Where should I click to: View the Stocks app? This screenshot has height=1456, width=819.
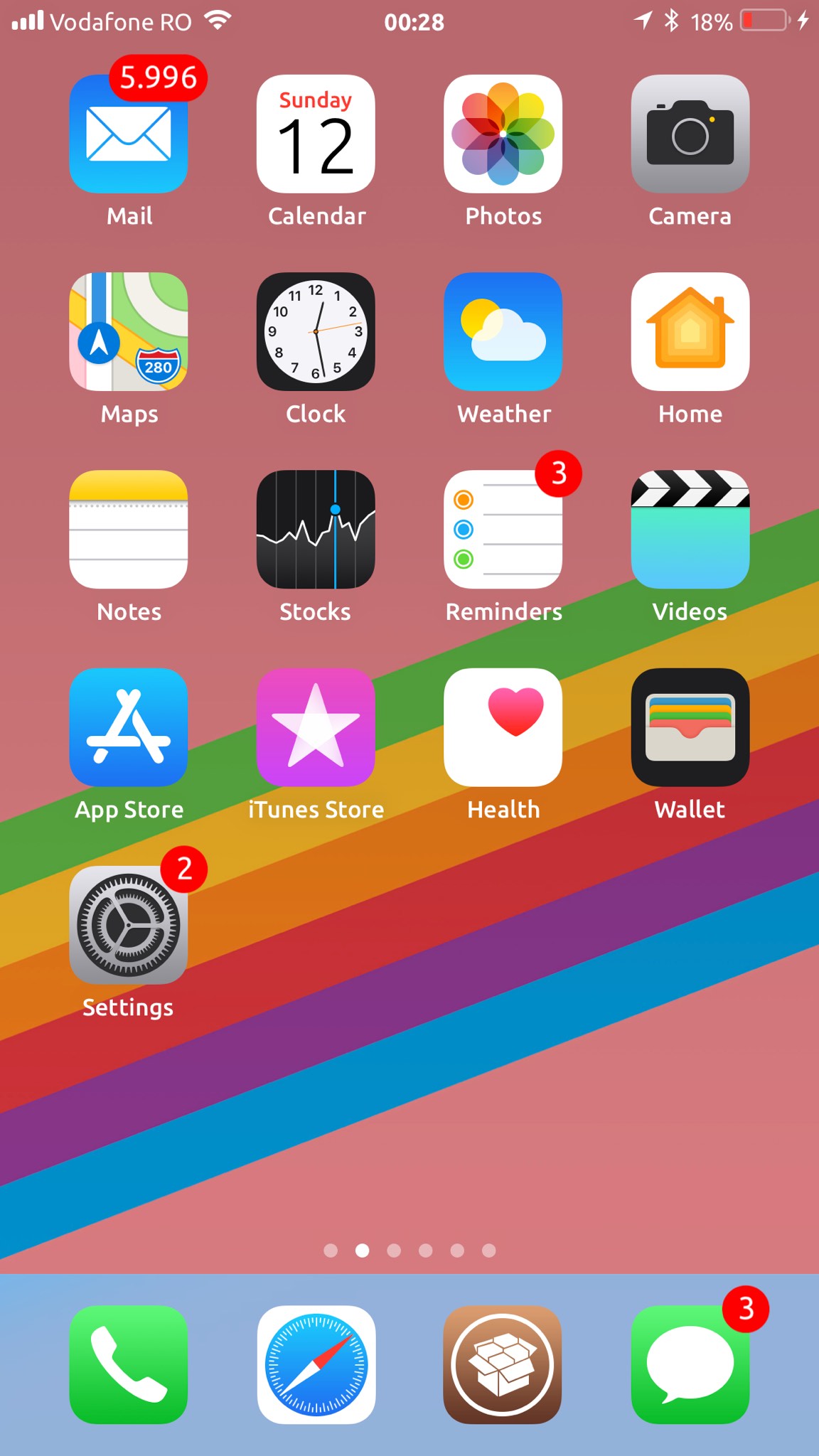(316, 530)
